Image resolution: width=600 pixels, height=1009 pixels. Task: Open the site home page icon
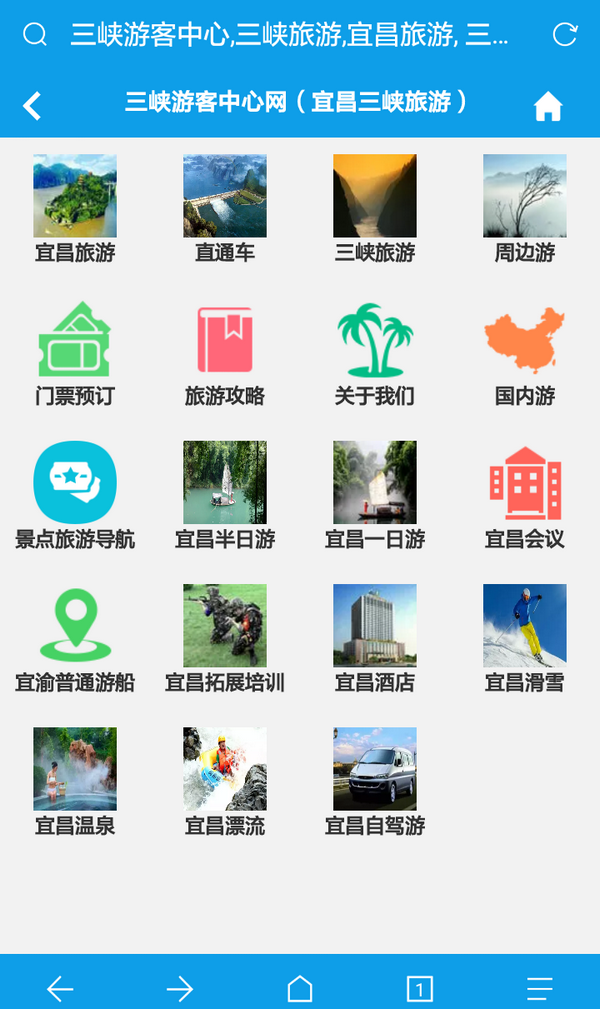point(548,105)
